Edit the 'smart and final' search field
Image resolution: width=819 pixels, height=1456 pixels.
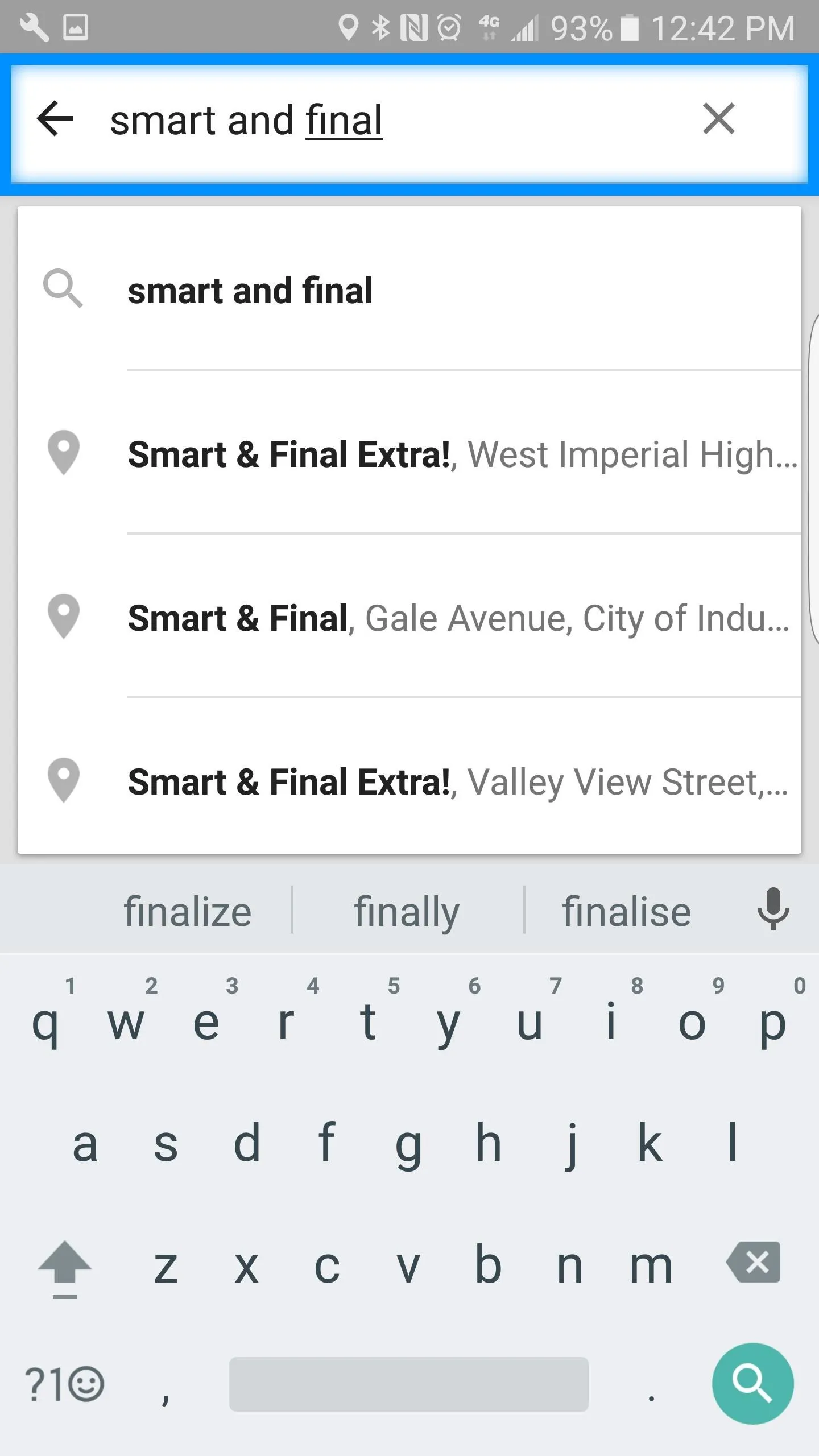[398, 121]
